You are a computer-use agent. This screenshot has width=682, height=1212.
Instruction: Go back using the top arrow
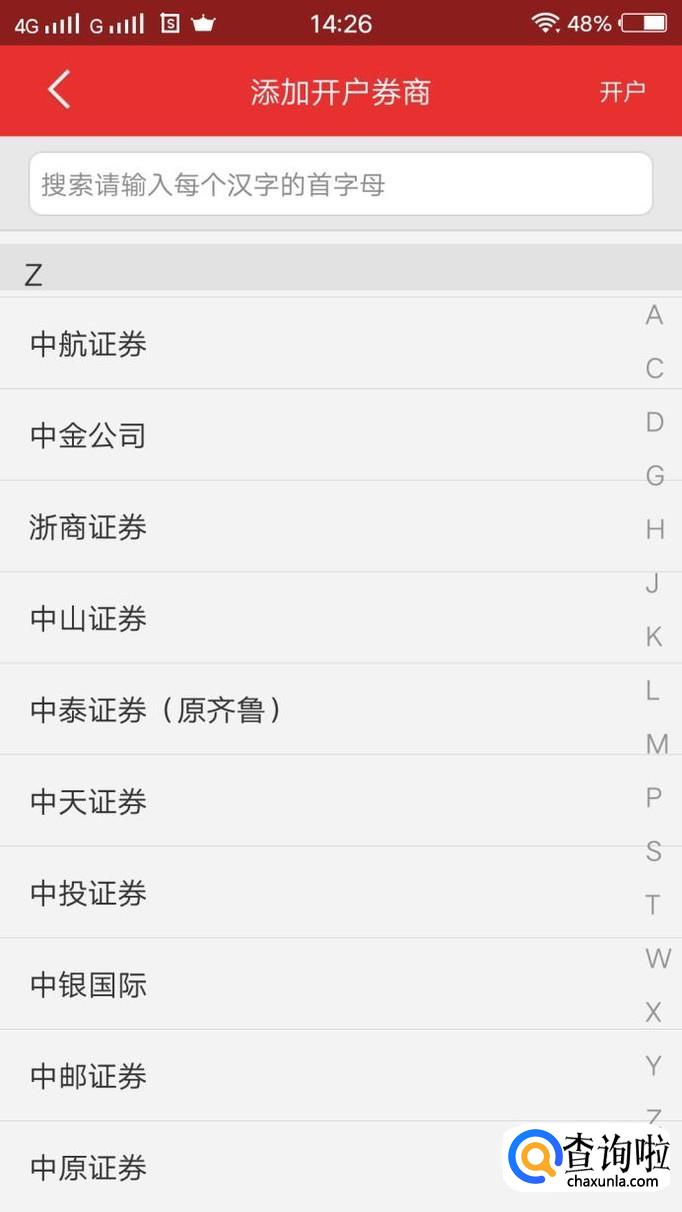59,91
